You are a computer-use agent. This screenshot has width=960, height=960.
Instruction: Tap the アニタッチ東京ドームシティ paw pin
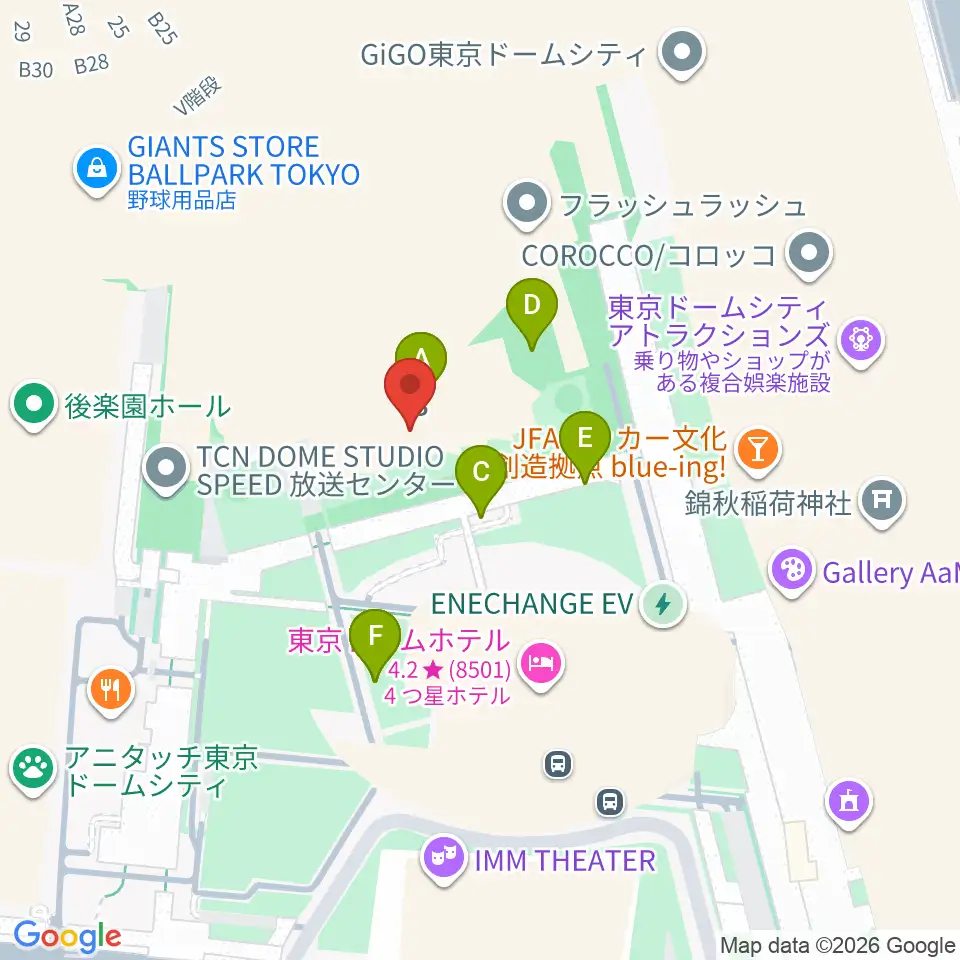tap(33, 770)
